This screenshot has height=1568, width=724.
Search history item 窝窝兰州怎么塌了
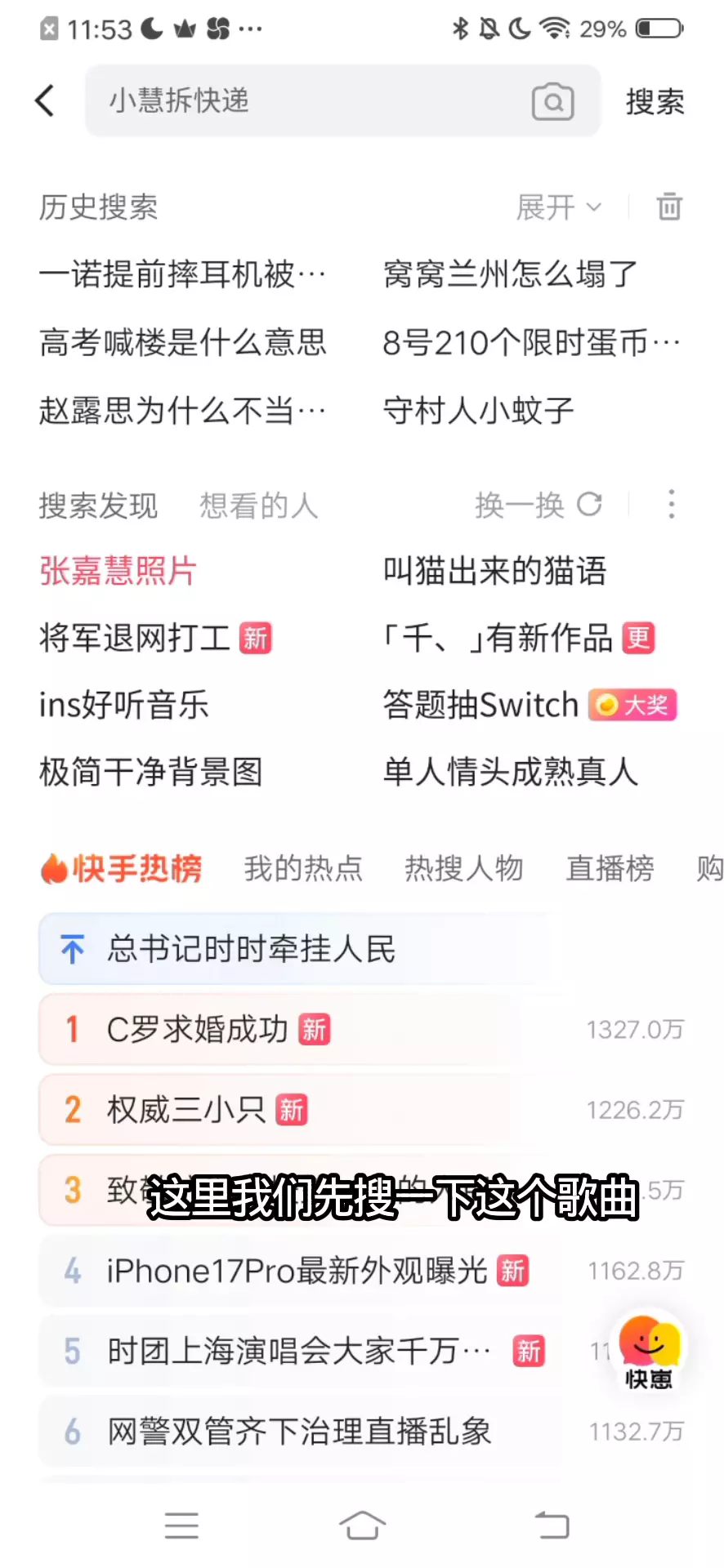(511, 274)
